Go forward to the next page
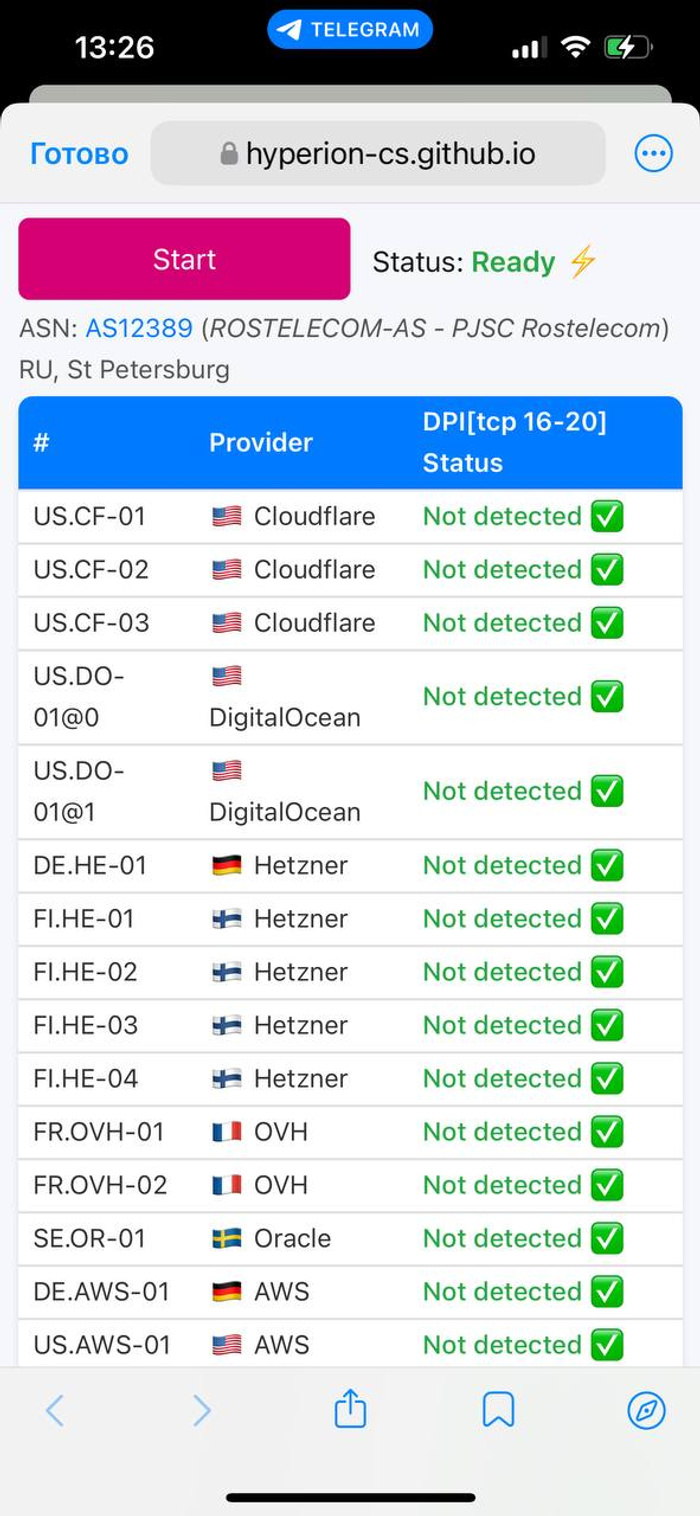 [x=202, y=1410]
